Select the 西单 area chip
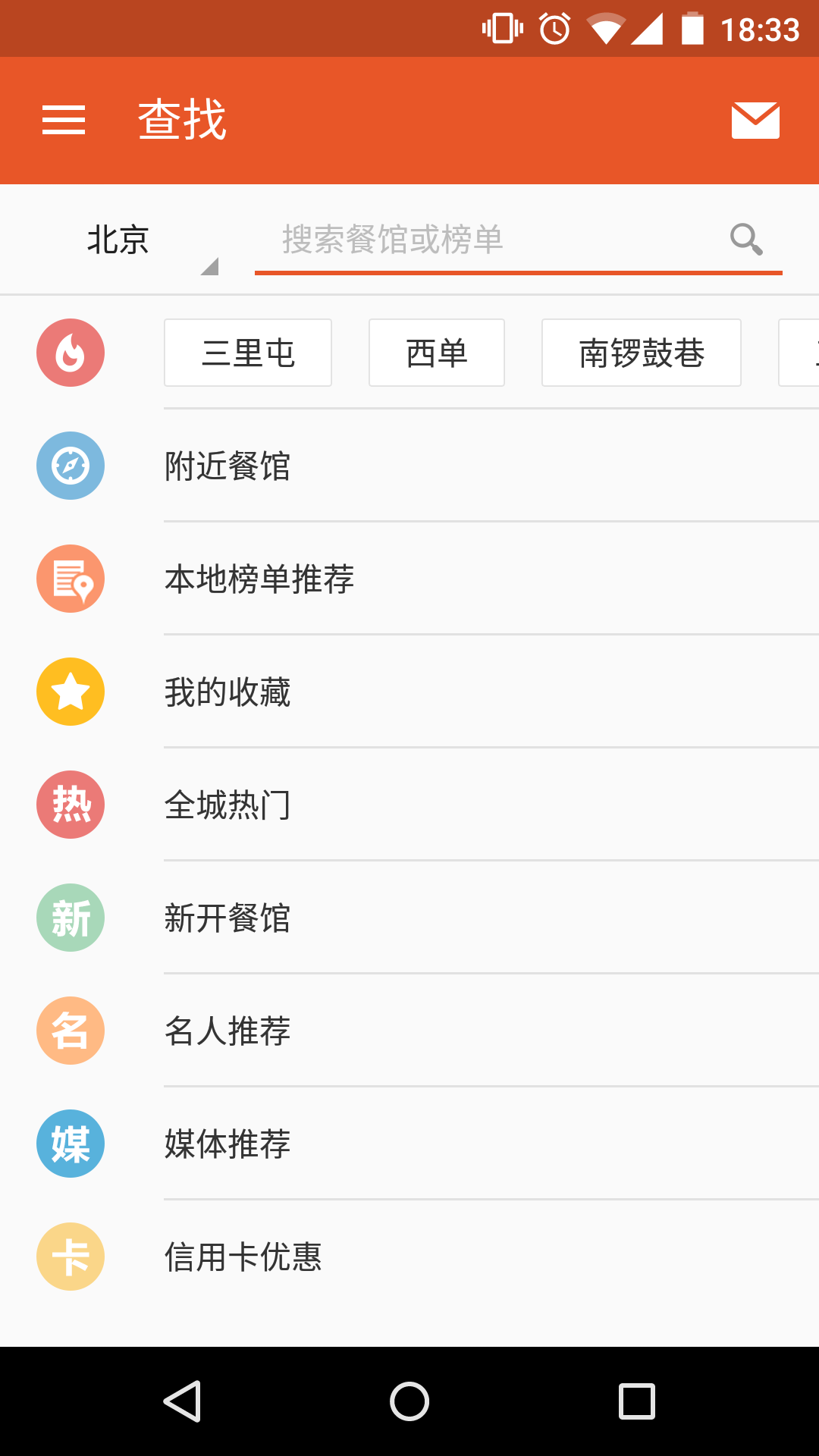819x1456 pixels. click(437, 353)
